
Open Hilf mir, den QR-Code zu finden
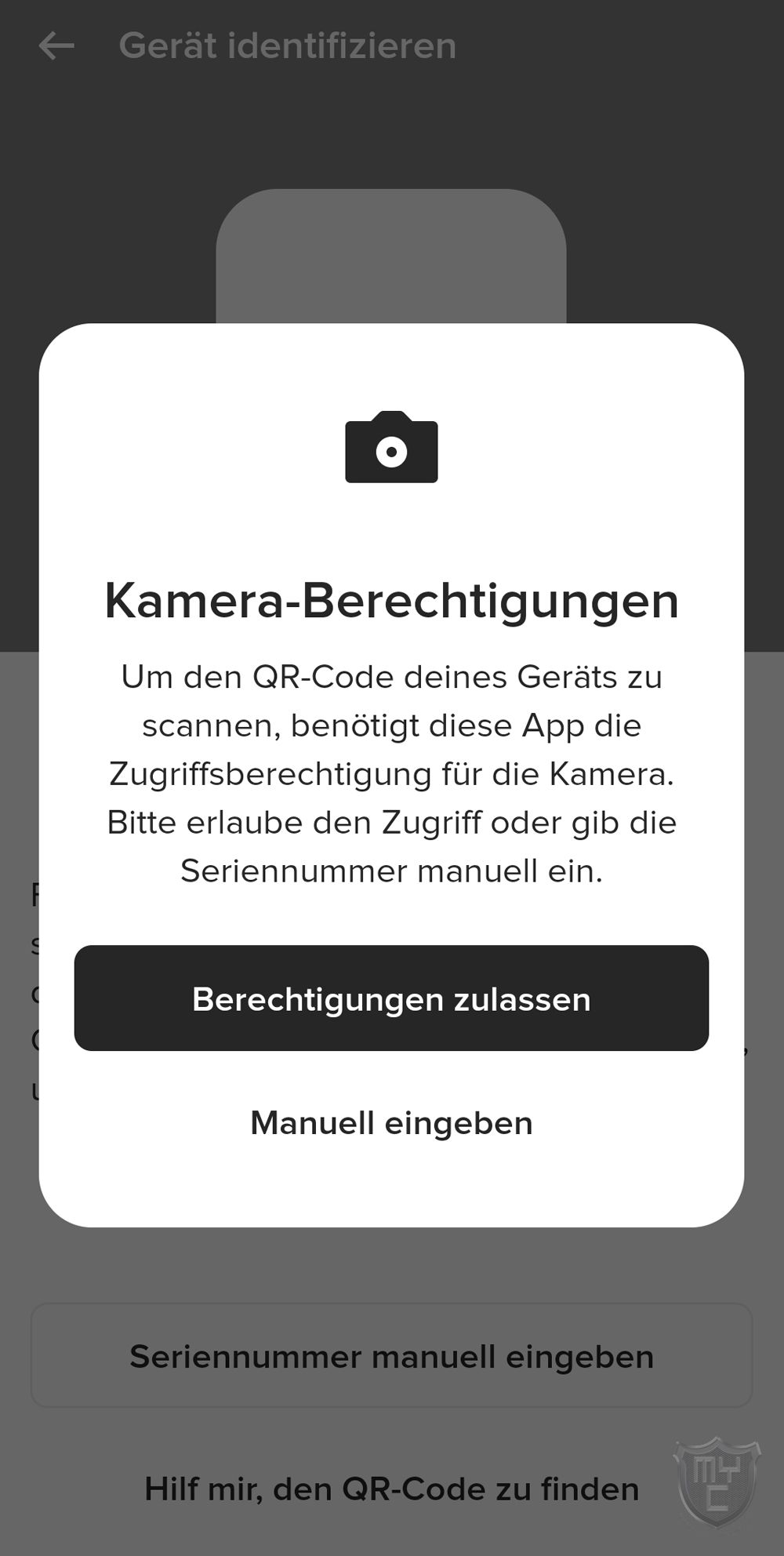click(391, 1489)
